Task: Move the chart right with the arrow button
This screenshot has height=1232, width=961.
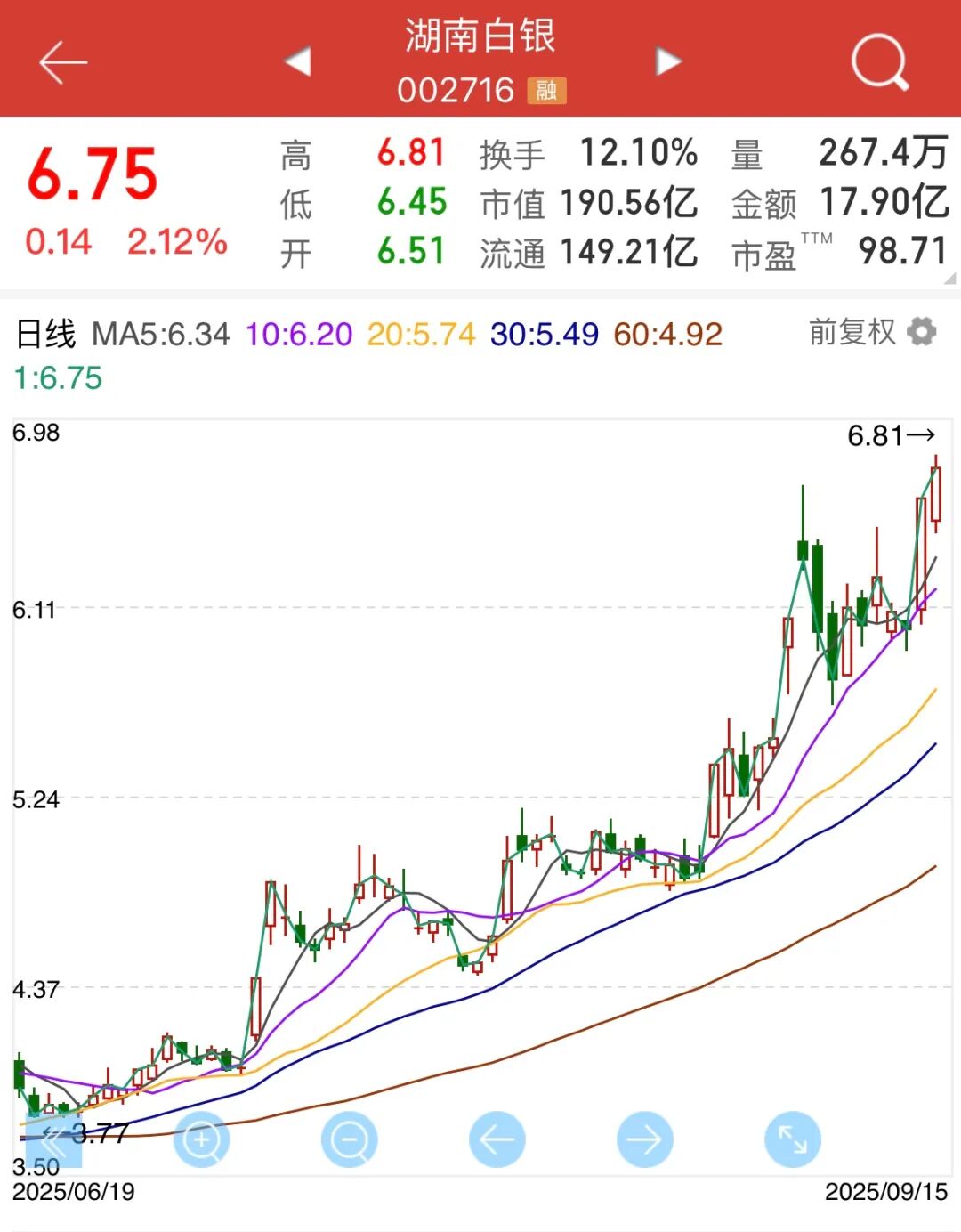Action: (644, 1139)
